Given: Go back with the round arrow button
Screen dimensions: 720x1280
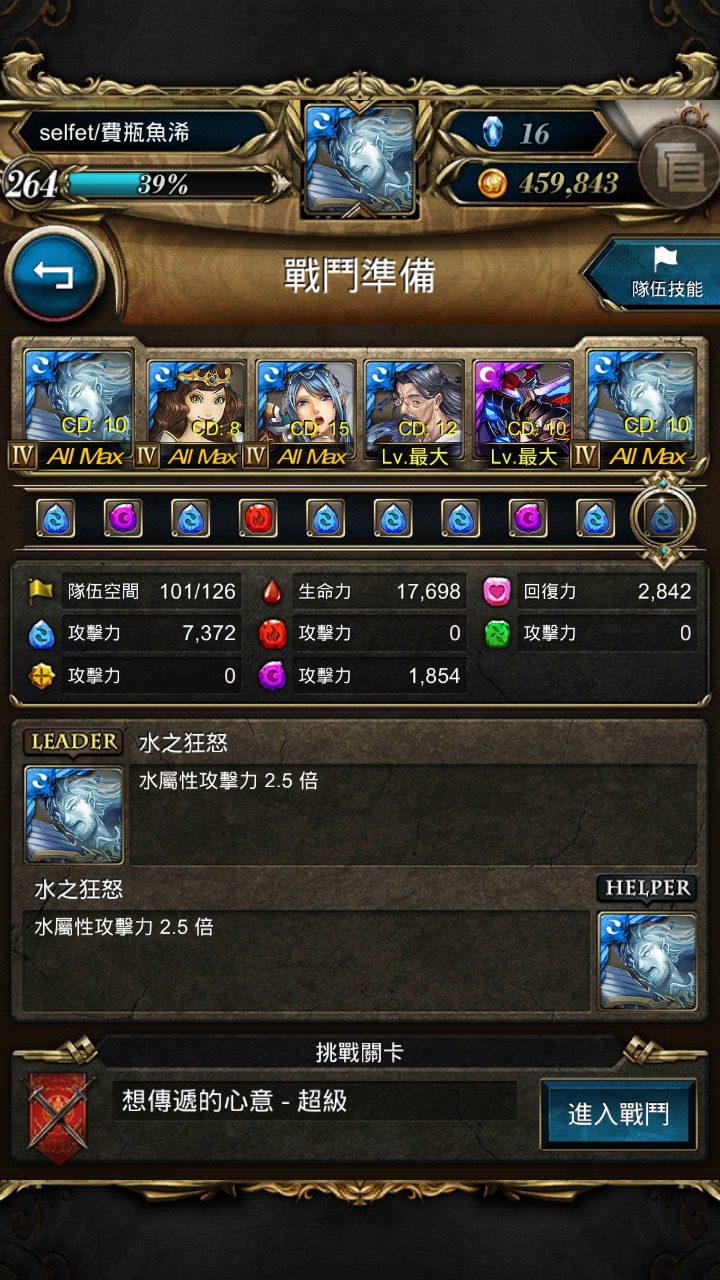Looking at the screenshot, I should [54, 273].
